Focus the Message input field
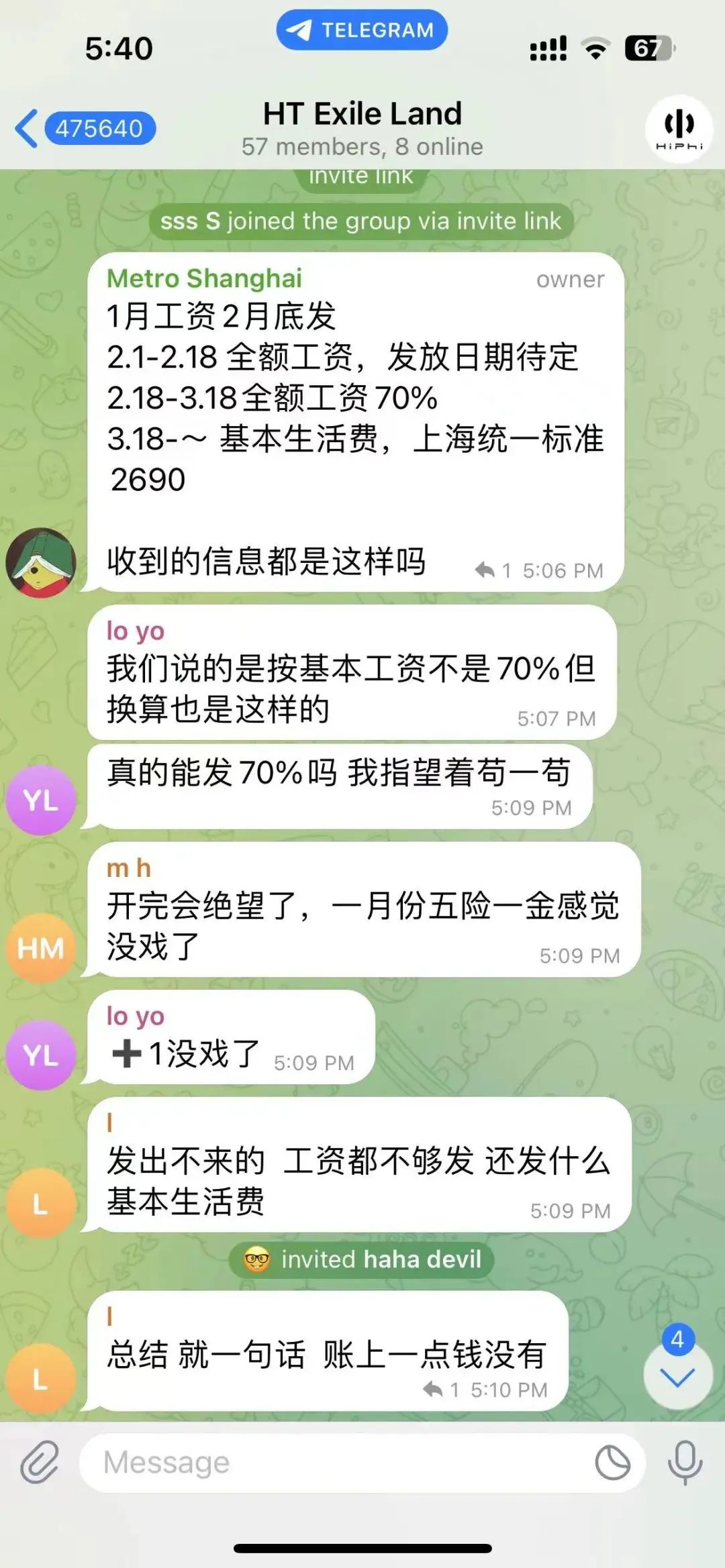The height and width of the screenshot is (1568, 725). [x=336, y=1462]
